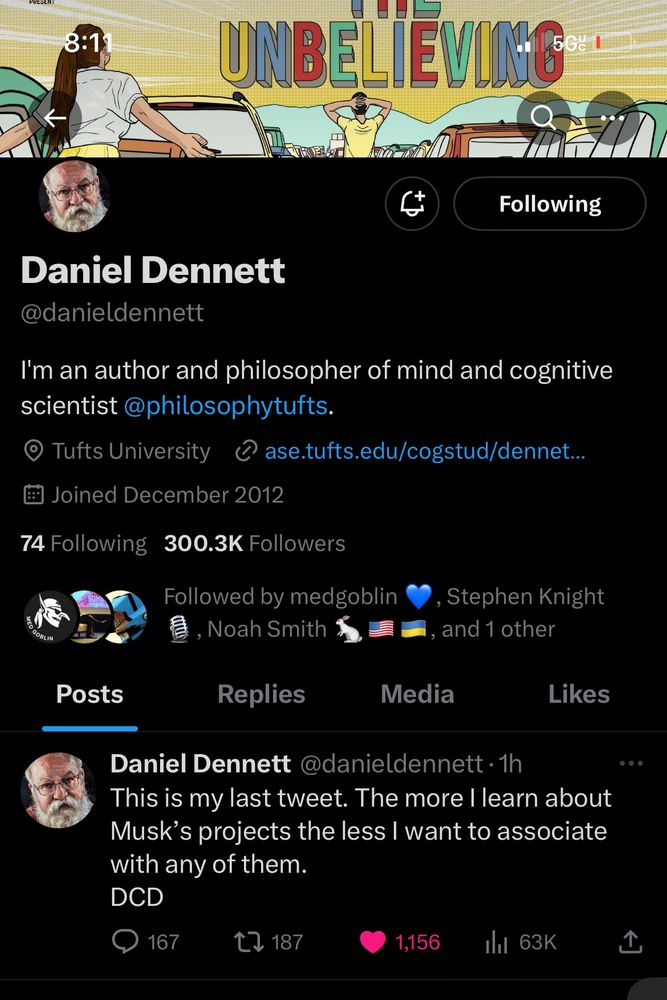
Task: Open Daniel Dennett's profile picture
Action: point(74,196)
